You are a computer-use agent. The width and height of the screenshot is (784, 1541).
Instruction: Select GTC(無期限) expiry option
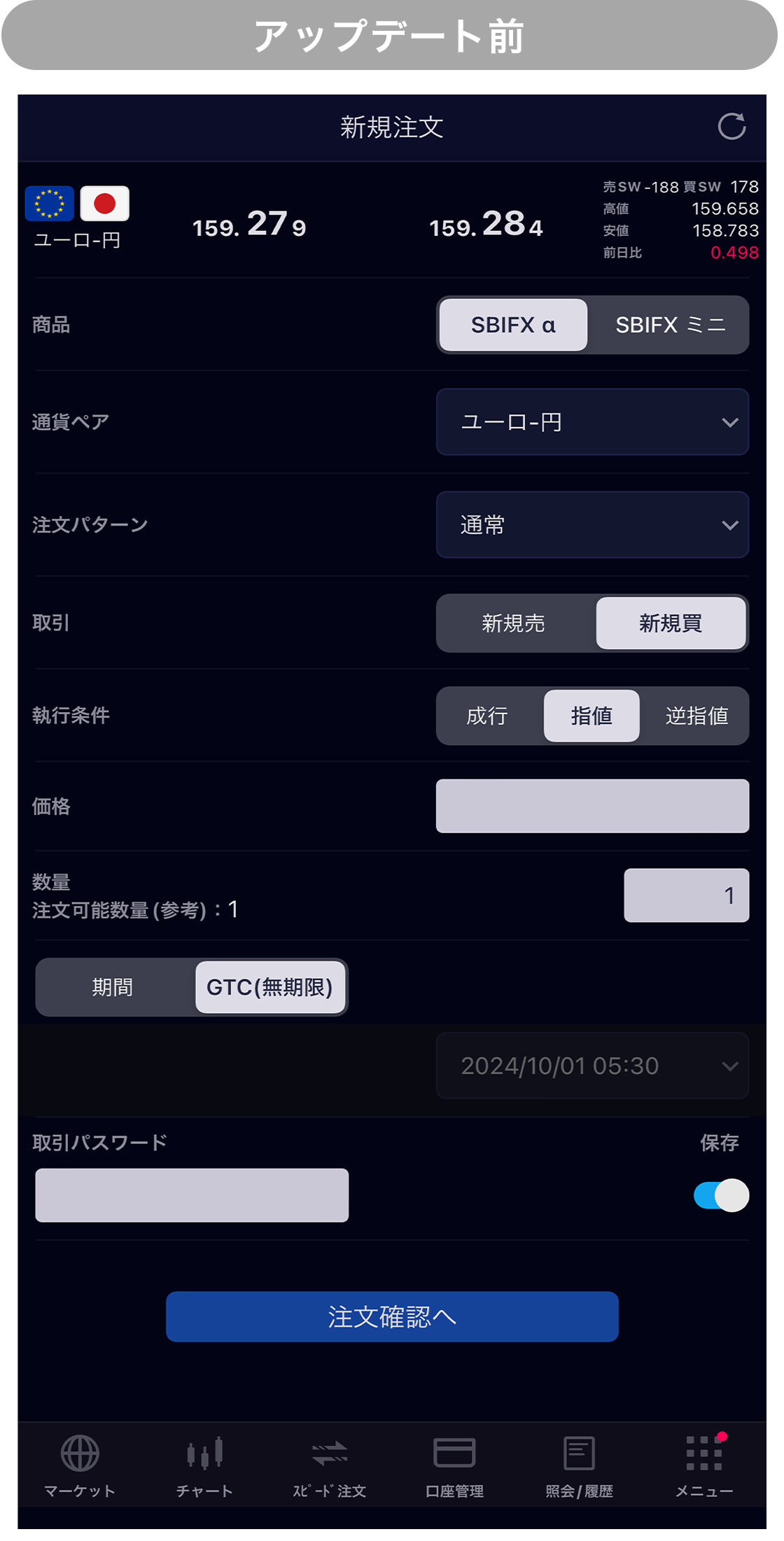coord(269,987)
